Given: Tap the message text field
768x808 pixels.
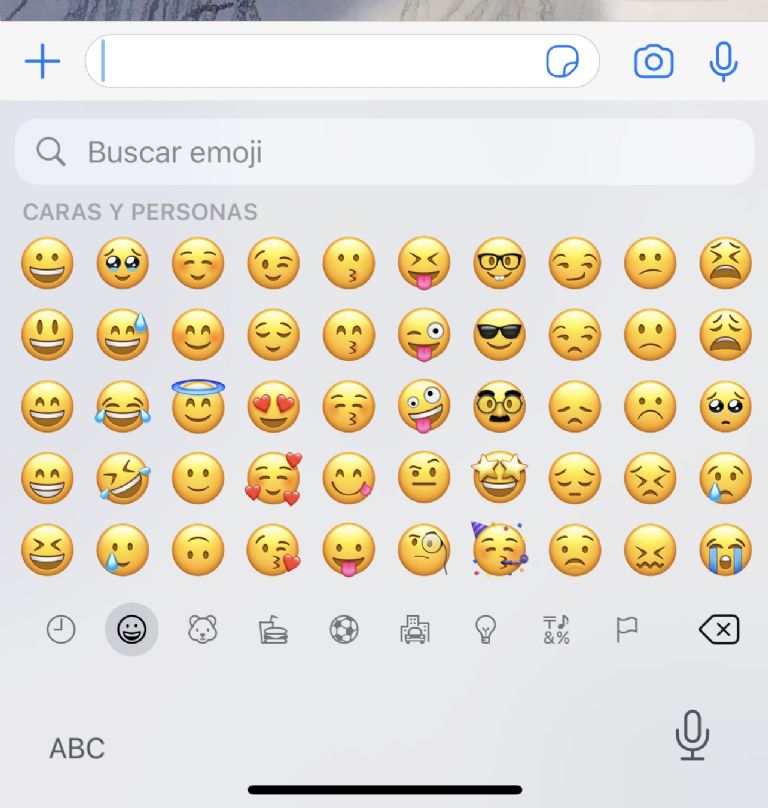Looking at the screenshot, I should 320,62.
